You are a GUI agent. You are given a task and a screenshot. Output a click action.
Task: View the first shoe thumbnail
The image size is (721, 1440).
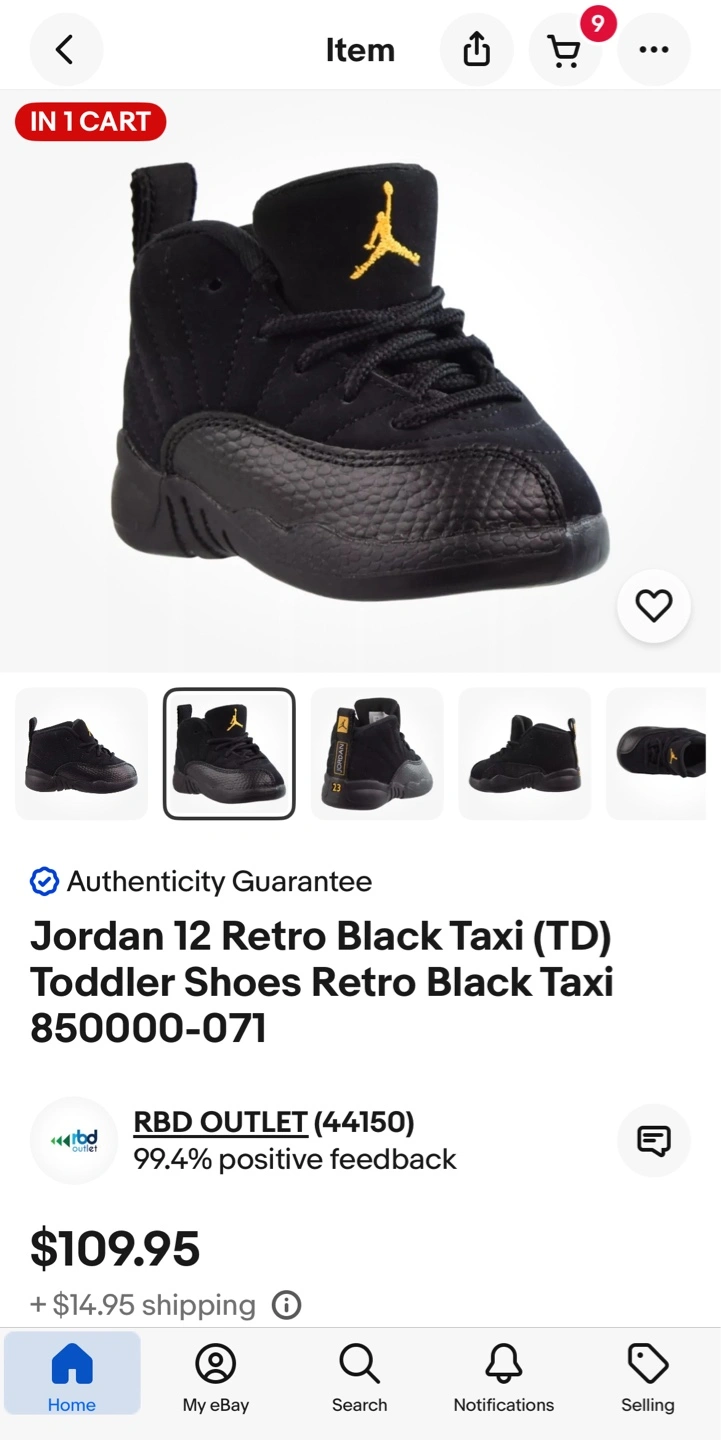point(81,754)
